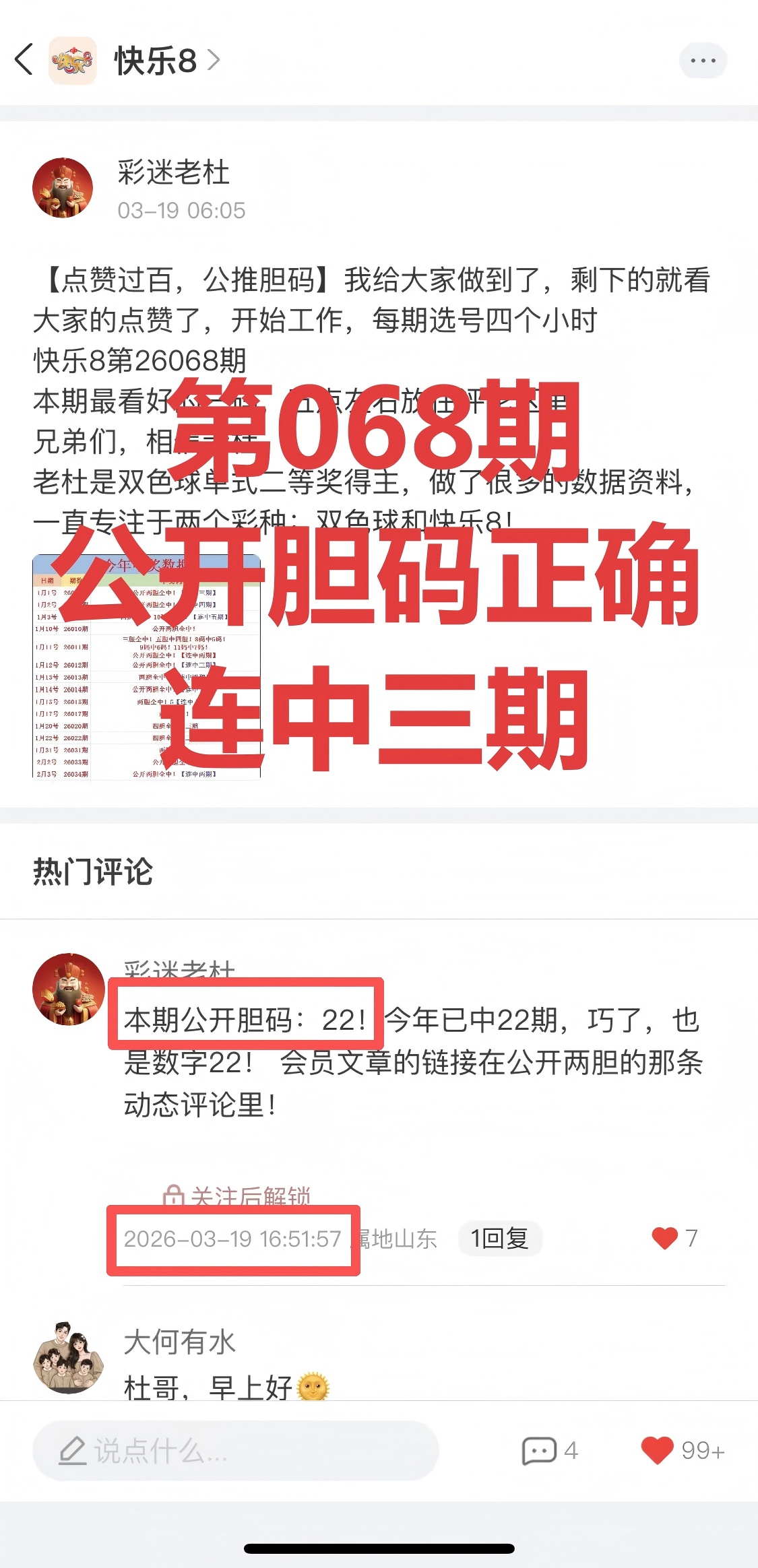Tap the 说点什么 comment input field
Image resolution: width=758 pixels, height=1568 pixels.
click(235, 1451)
